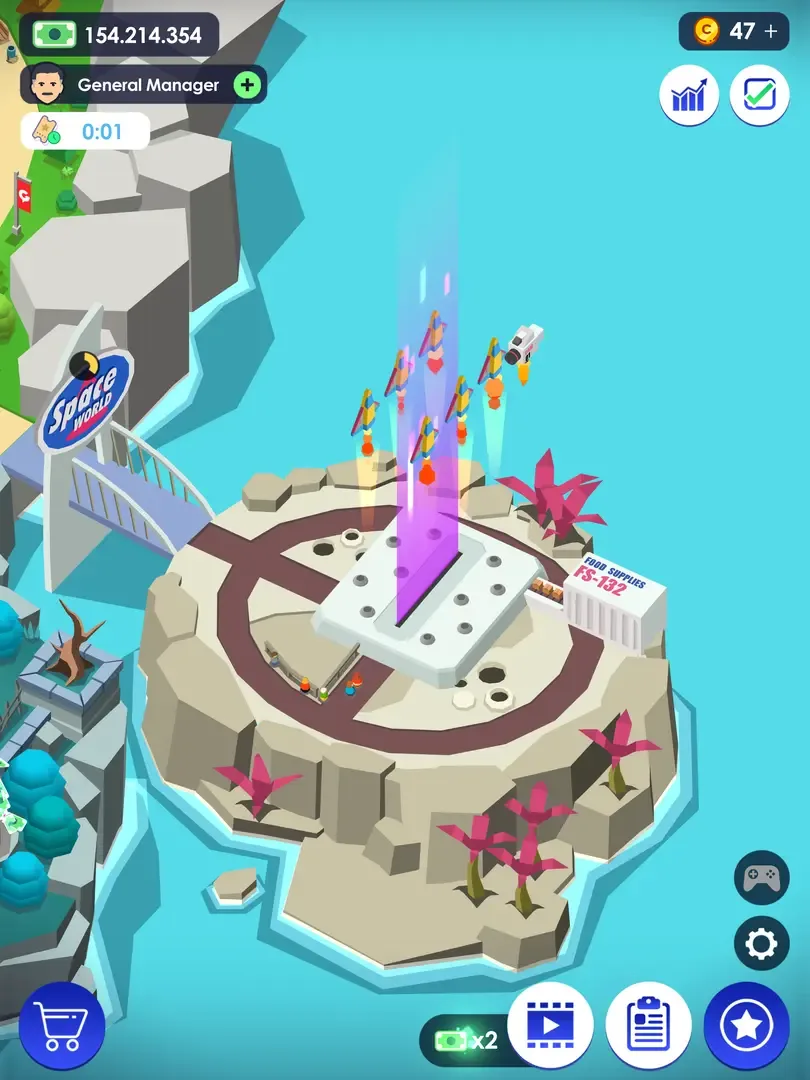
Task: Tap the cash balance display
Action: [118, 35]
